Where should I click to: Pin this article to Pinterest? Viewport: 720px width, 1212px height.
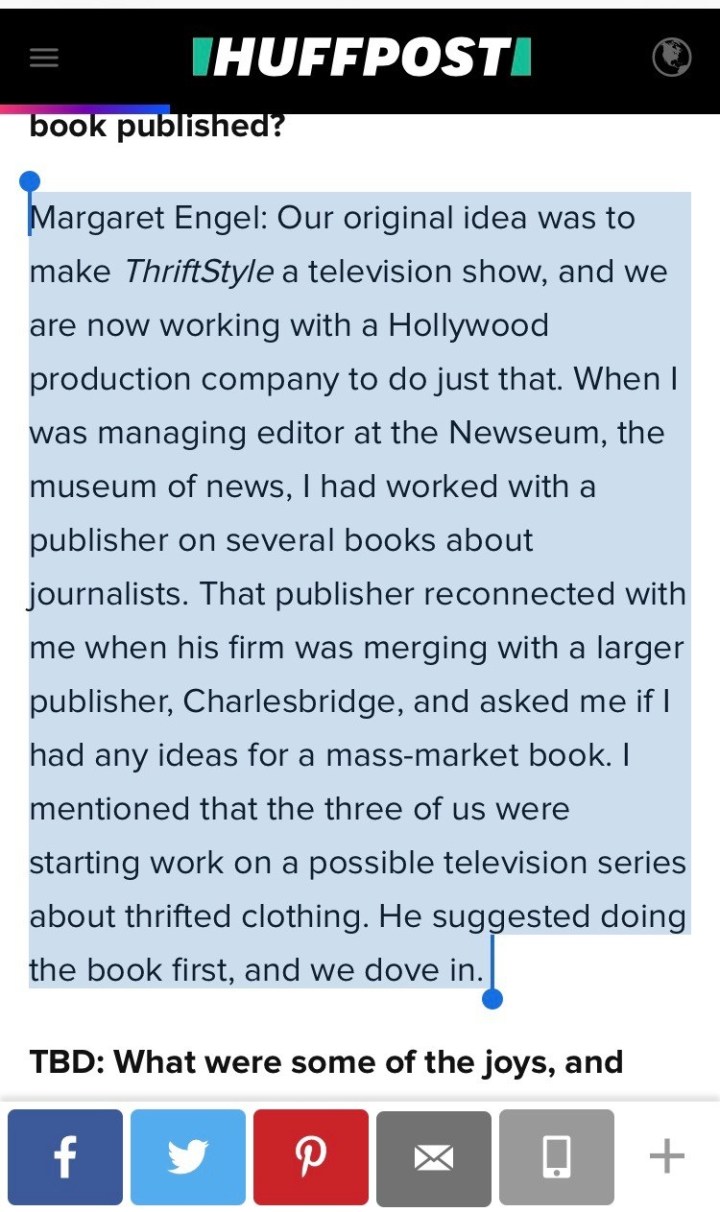311,1157
